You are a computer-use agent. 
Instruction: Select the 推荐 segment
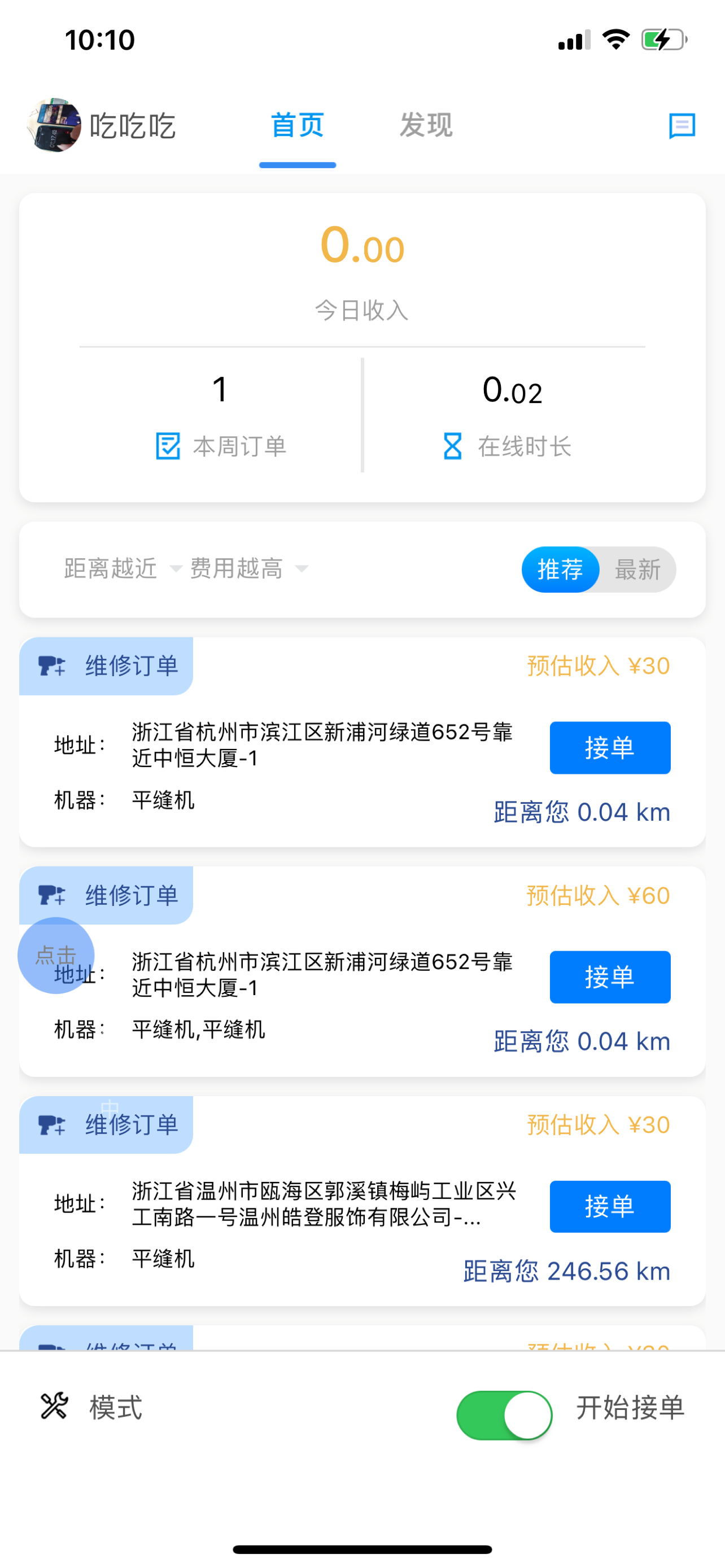tap(560, 570)
